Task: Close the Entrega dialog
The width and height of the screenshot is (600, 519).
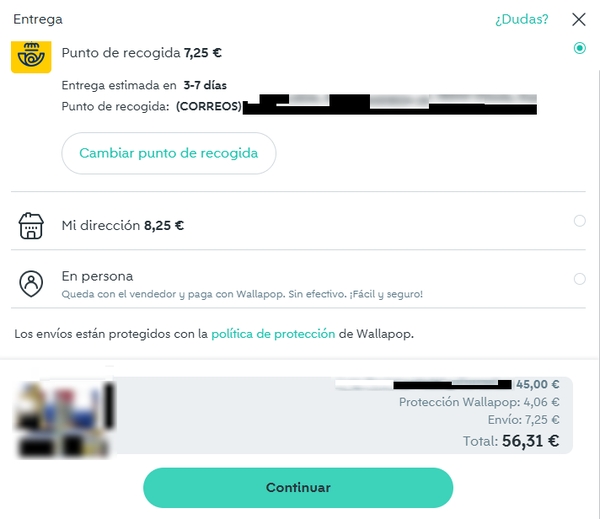Action: coord(579,19)
